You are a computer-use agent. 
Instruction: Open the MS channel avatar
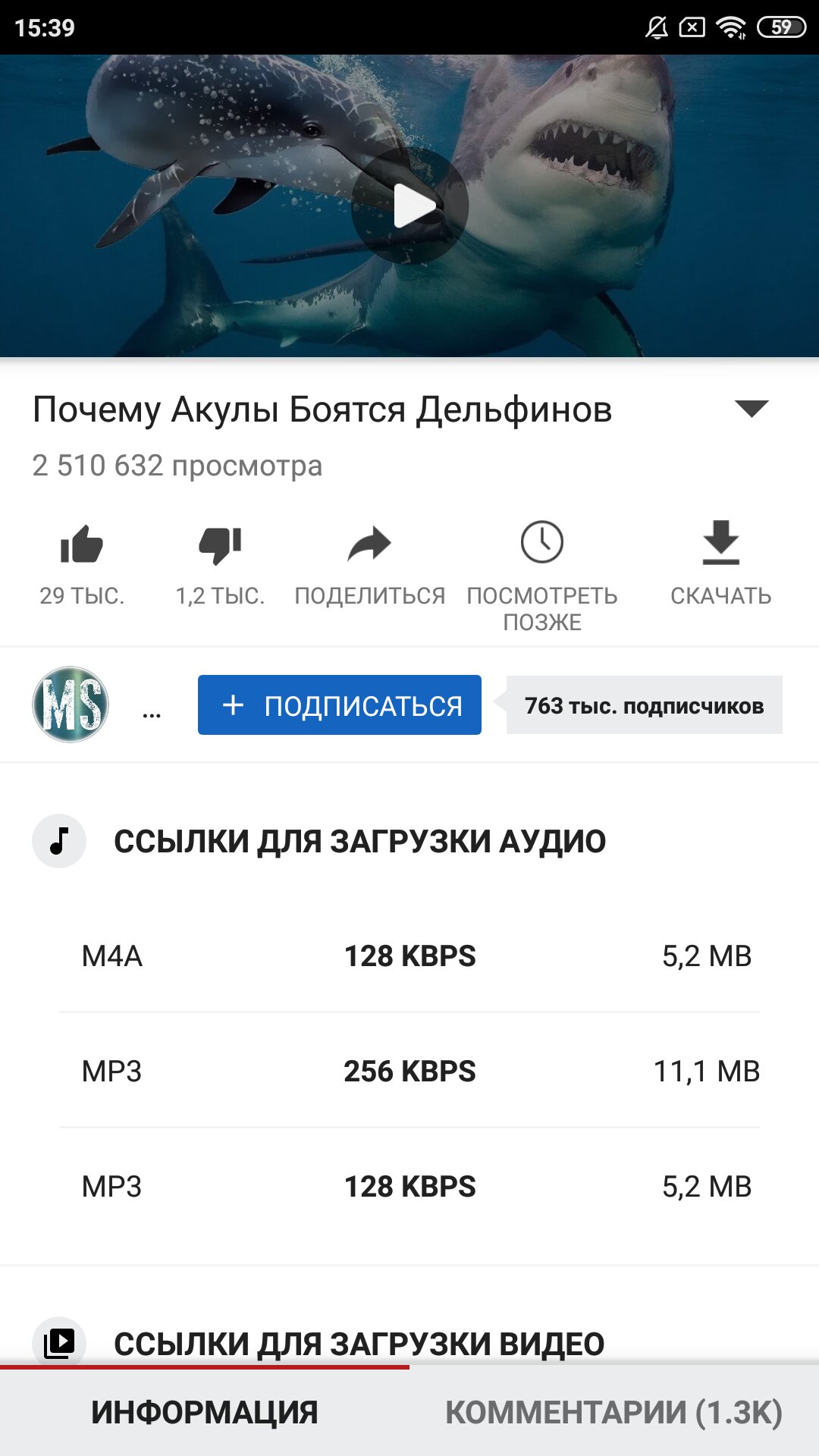tap(71, 704)
